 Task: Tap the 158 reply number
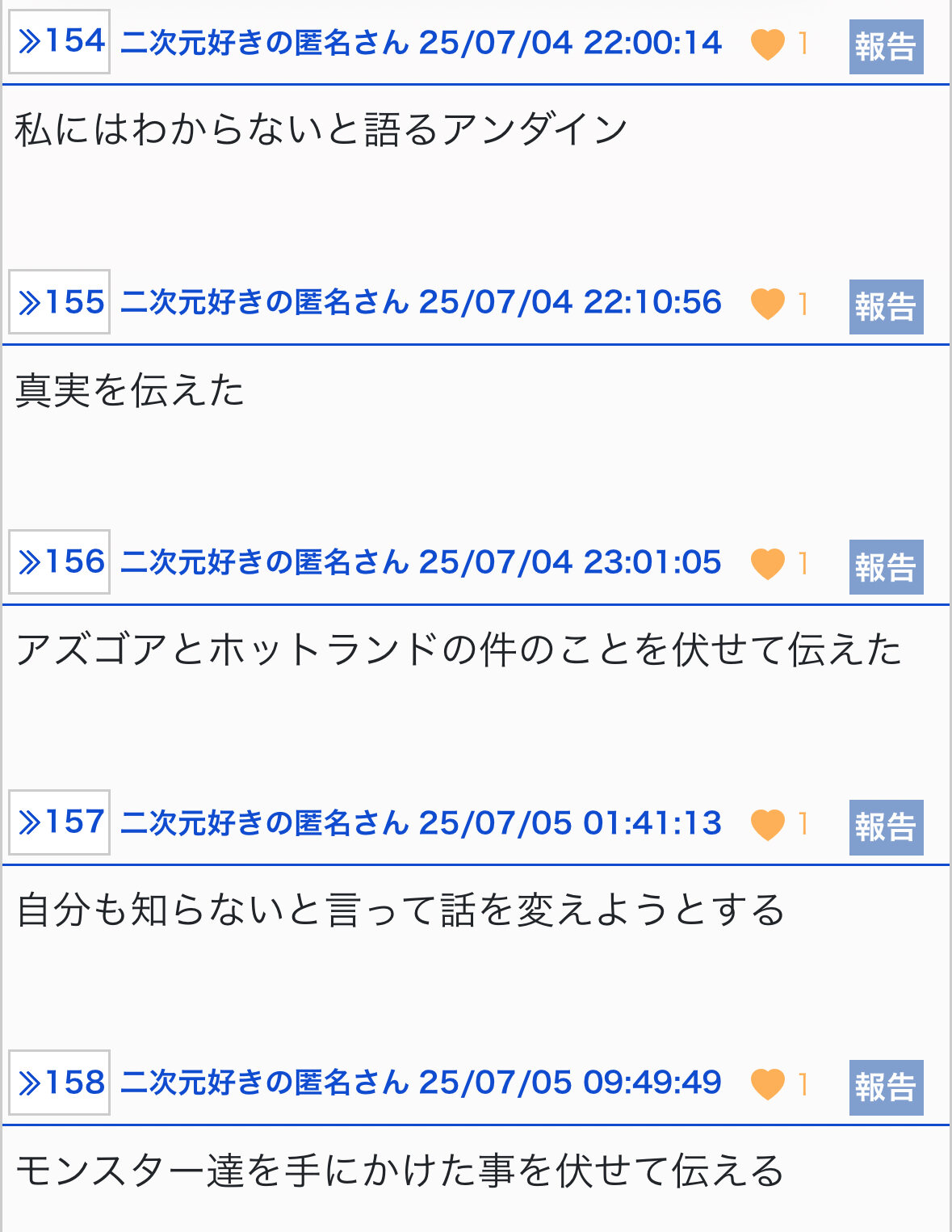[59, 1083]
